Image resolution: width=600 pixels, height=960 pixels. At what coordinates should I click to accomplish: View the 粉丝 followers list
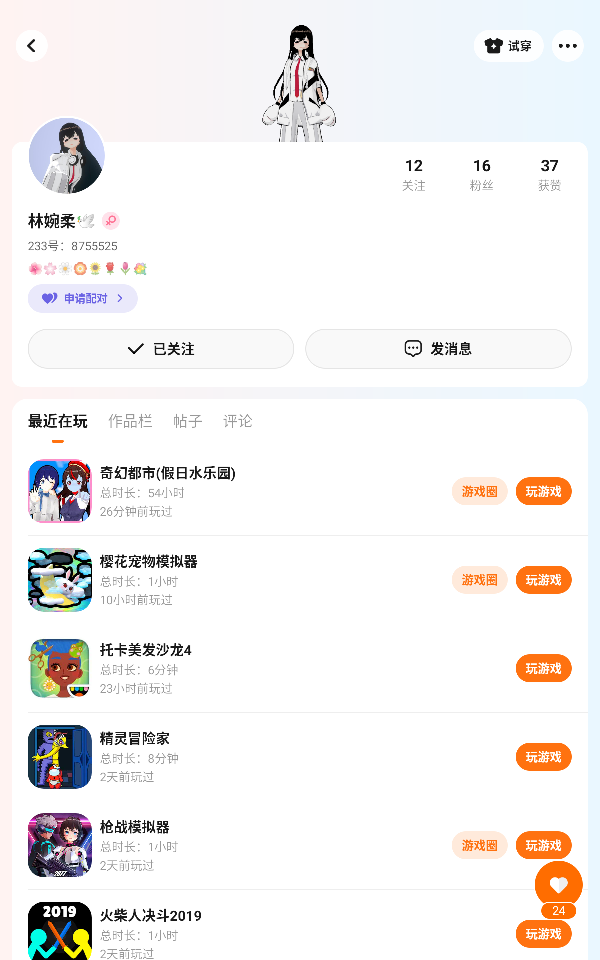click(x=482, y=174)
